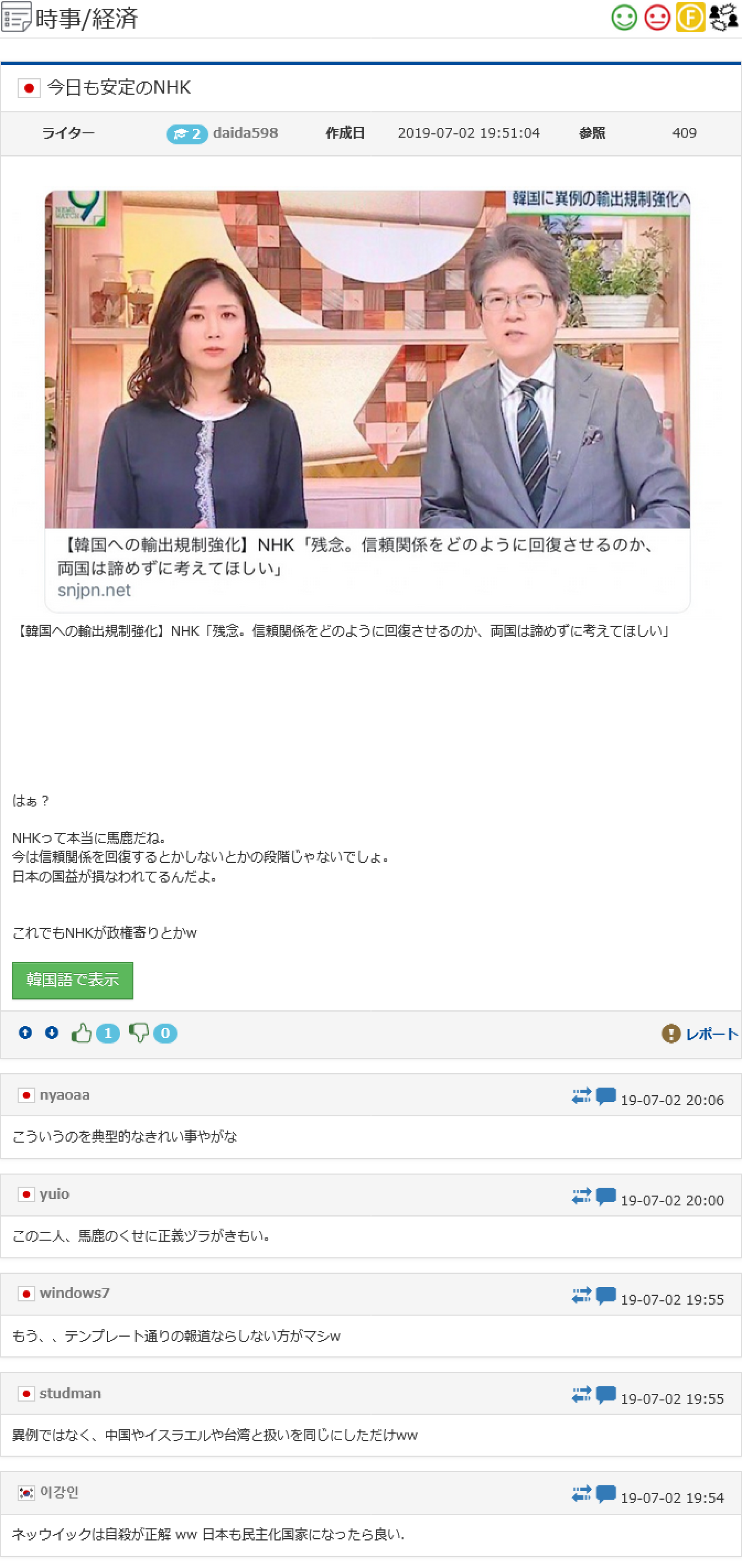Report this post via レポート
742x1568 pixels.
pos(700,1033)
